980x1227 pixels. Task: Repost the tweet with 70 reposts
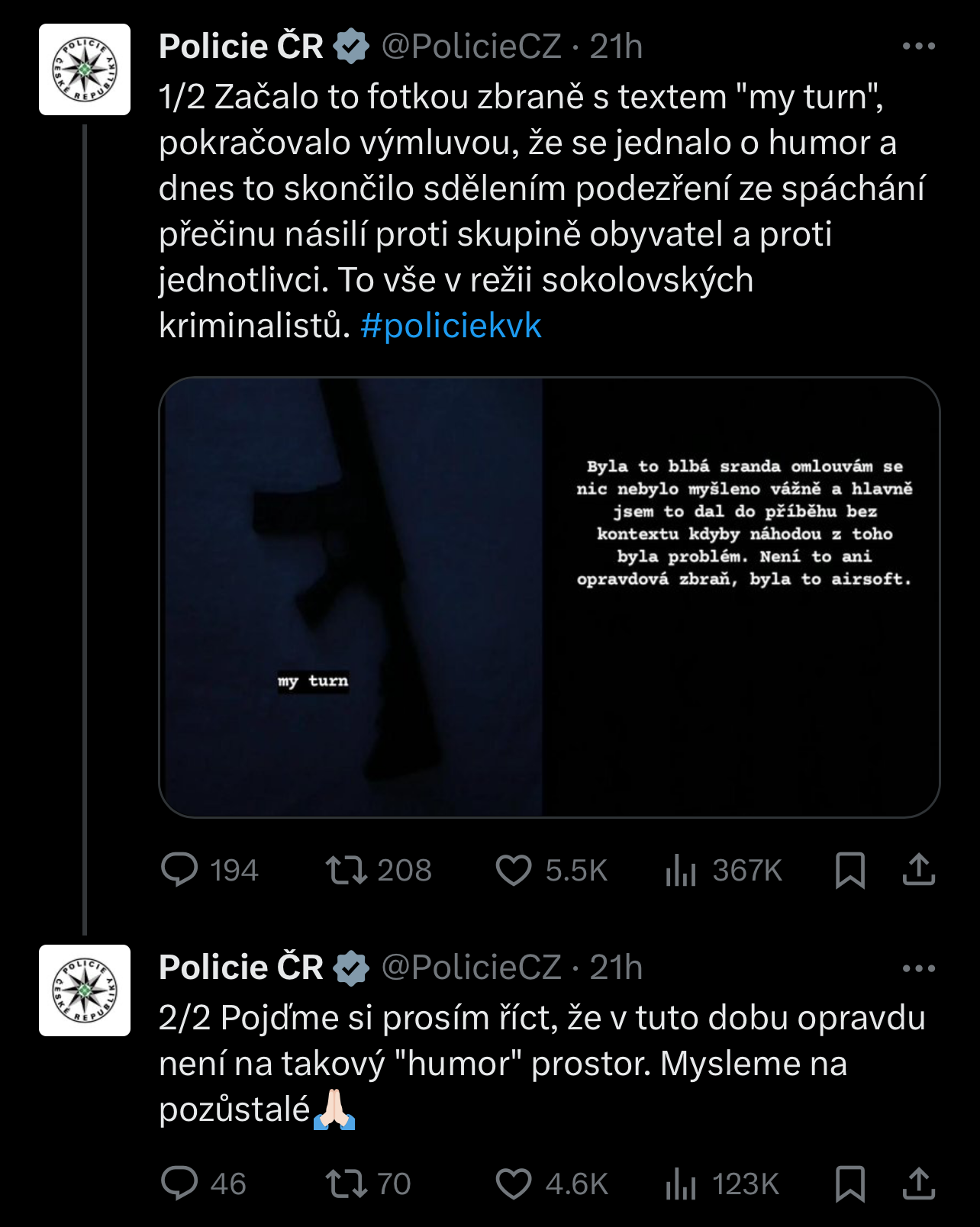[x=347, y=1184]
